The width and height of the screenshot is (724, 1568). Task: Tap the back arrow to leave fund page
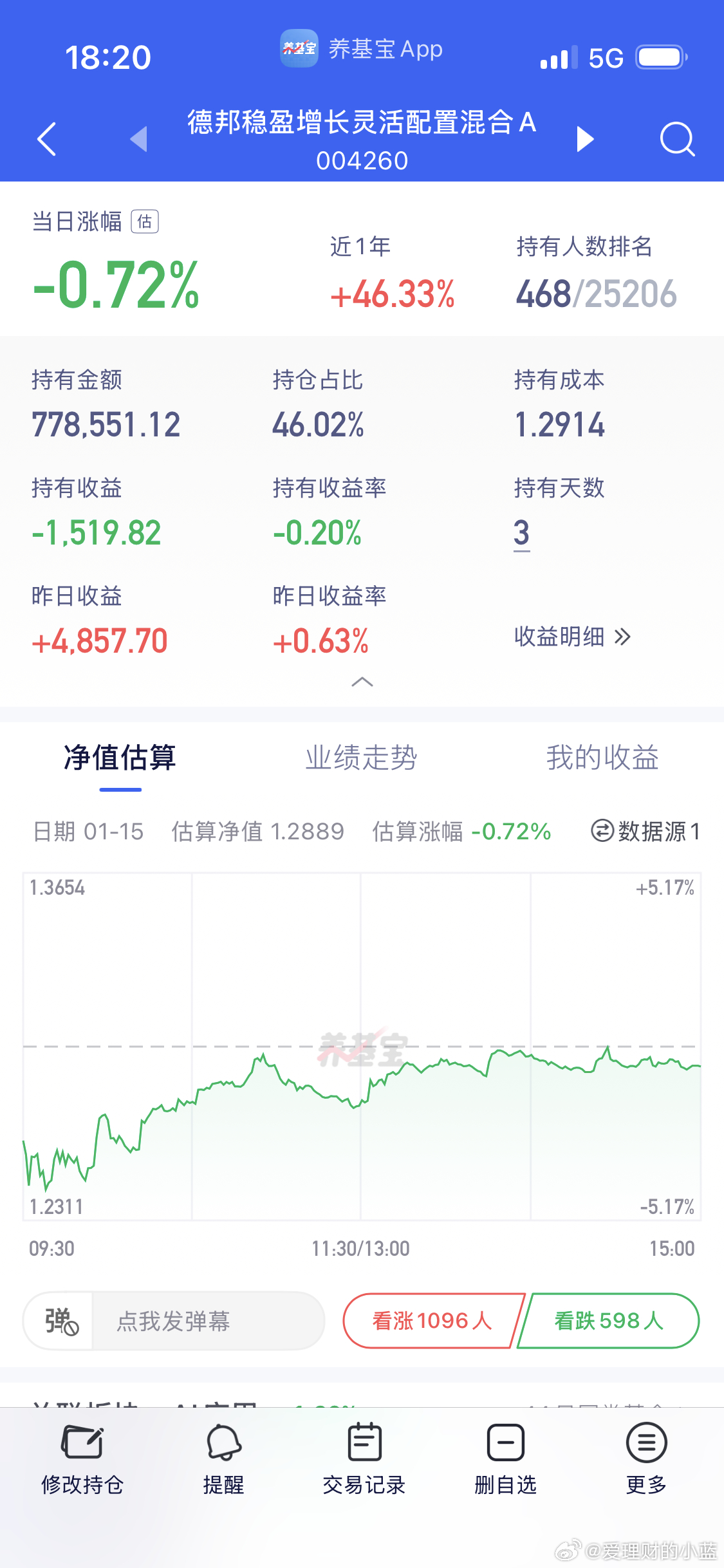click(46, 139)
